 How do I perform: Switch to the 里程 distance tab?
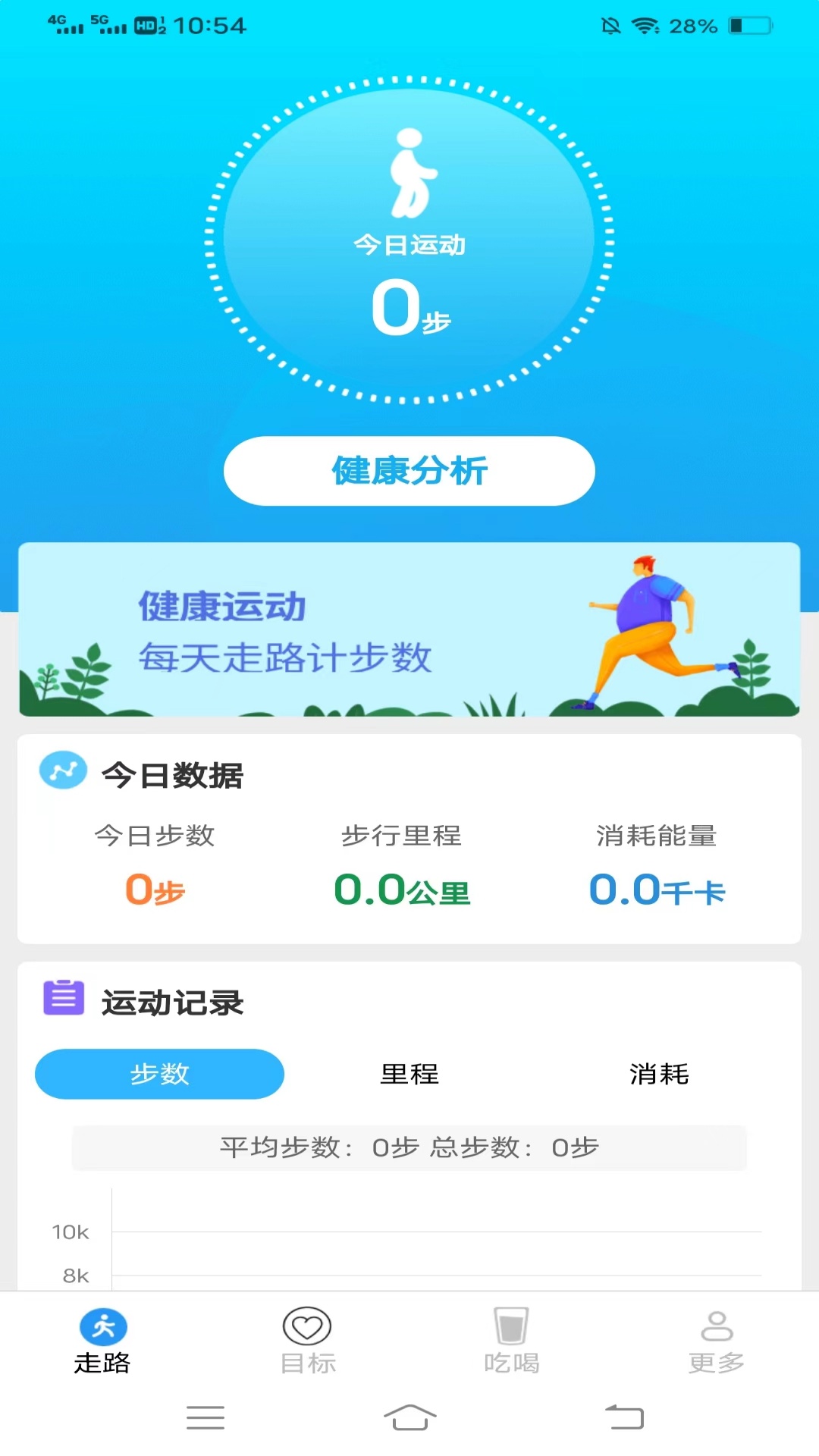pyautogui.click(x=409, y=1074)
